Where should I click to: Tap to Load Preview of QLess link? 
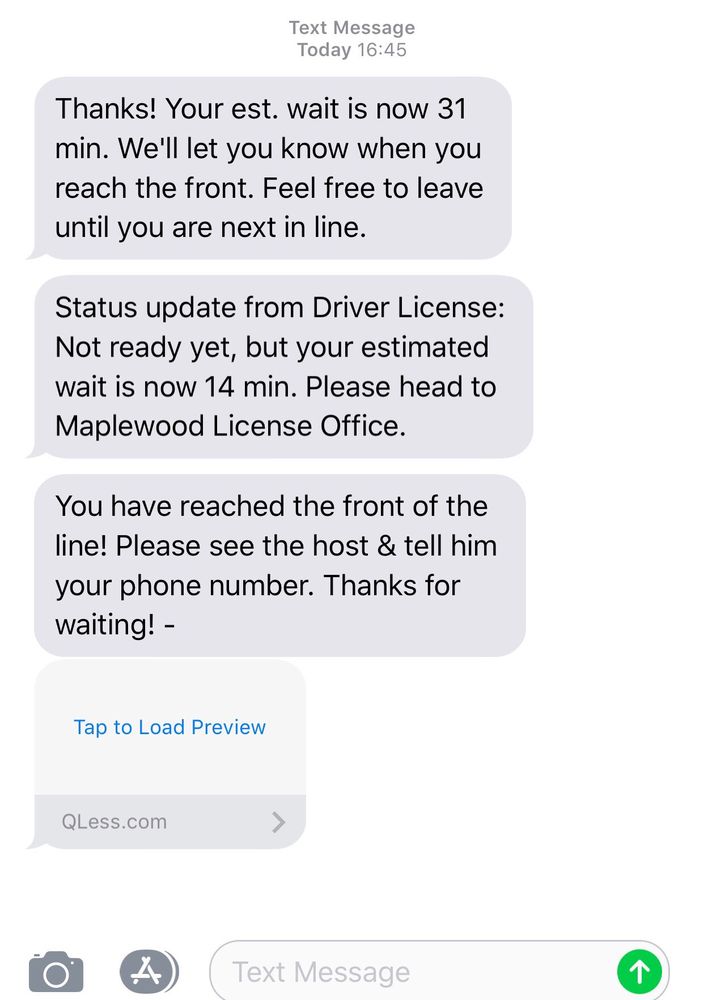point(170,727)
